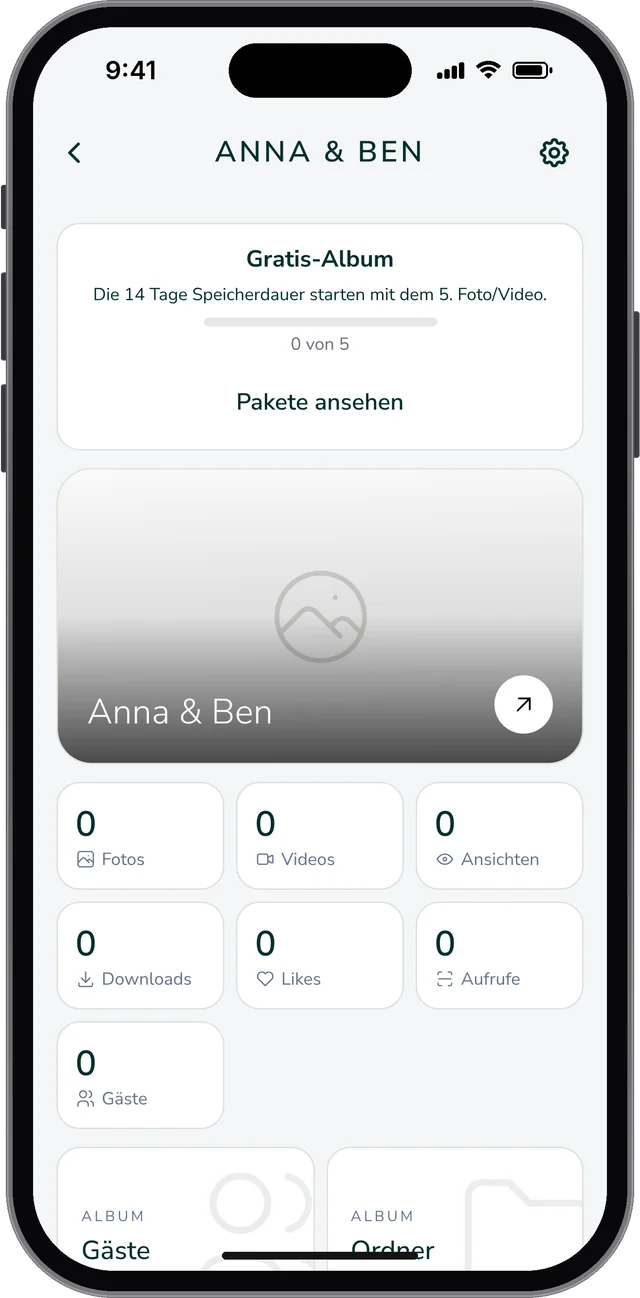The image size is (640, 1298).
Task: Open the Album Ordner card
Action: click(455, 1208)
